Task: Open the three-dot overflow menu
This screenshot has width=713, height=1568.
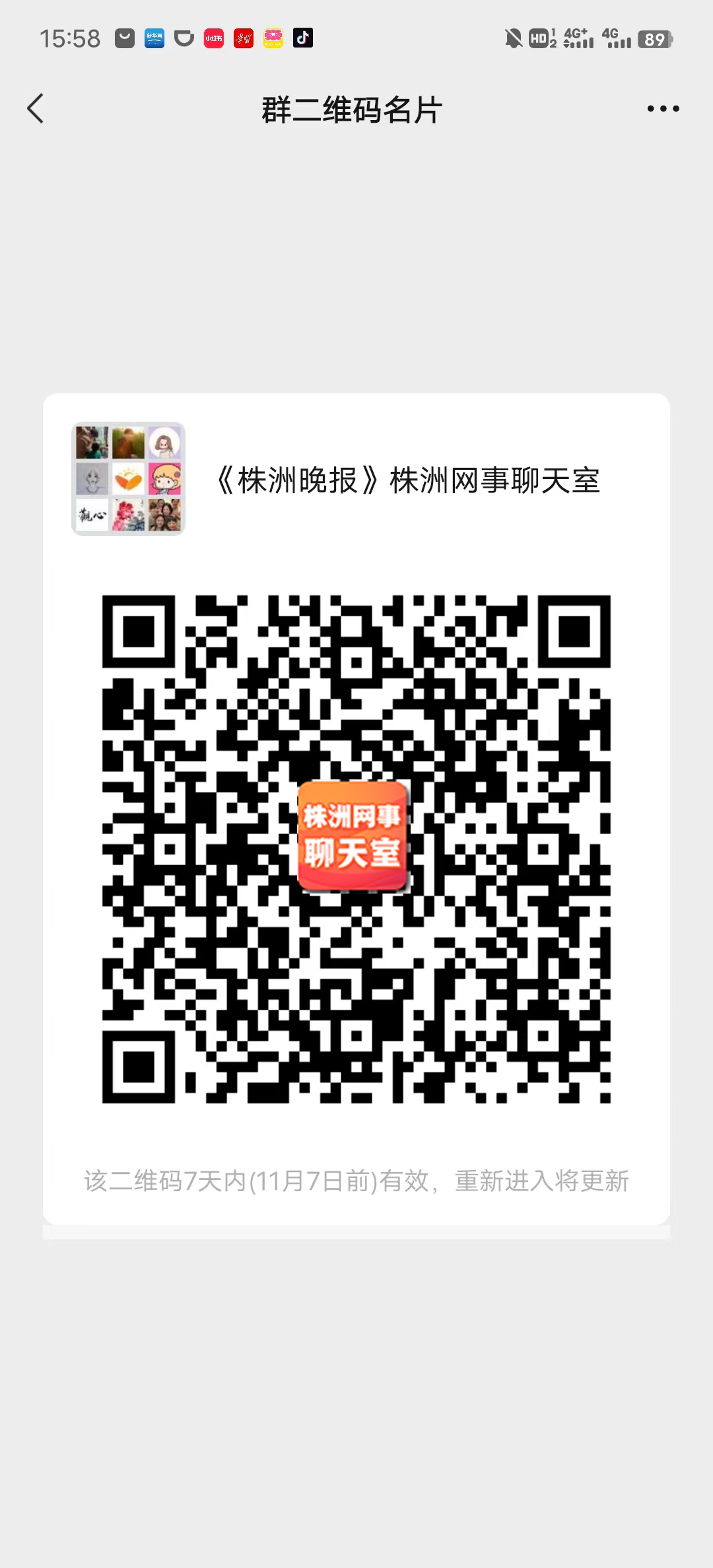Action: 663,109
